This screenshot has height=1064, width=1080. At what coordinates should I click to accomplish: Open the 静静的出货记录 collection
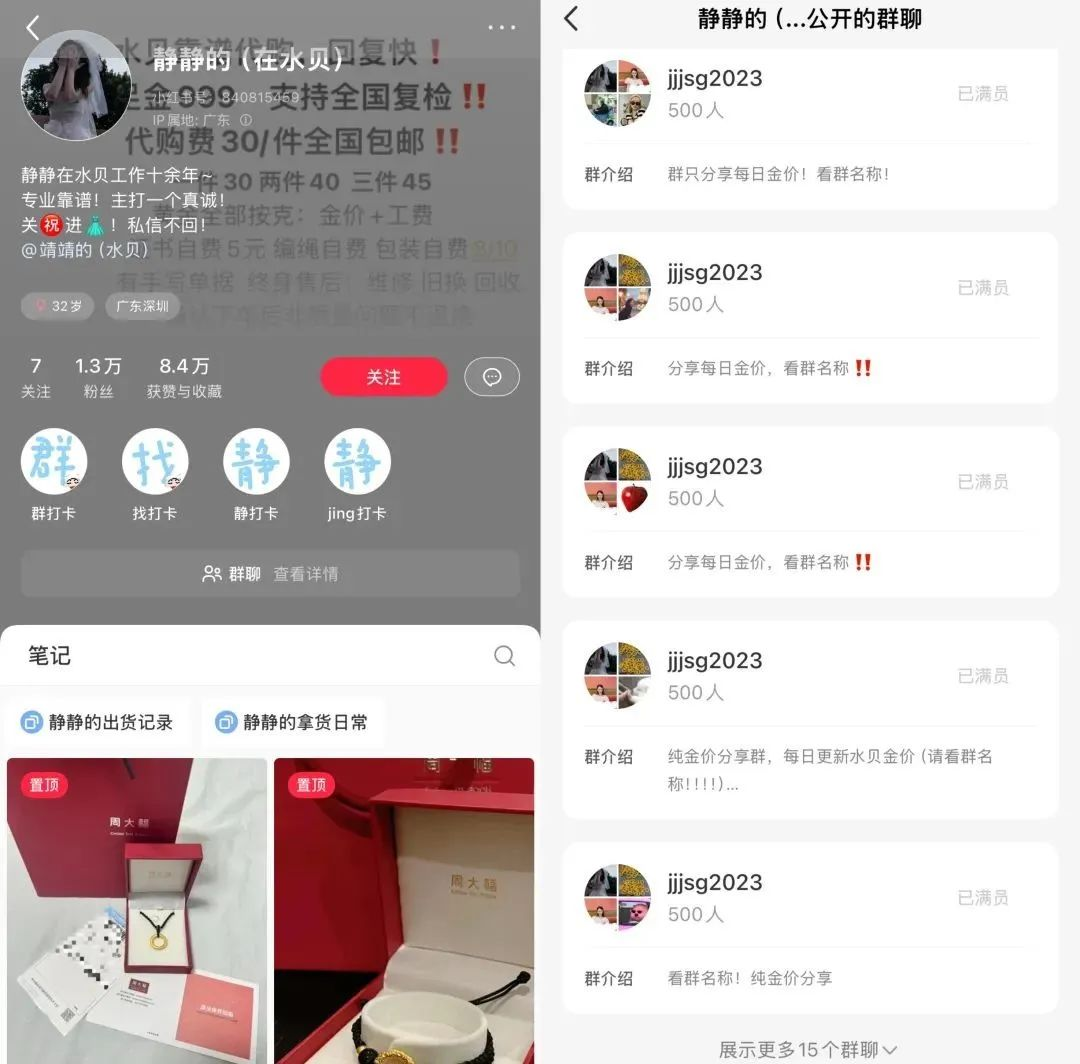tap(97, 722)
